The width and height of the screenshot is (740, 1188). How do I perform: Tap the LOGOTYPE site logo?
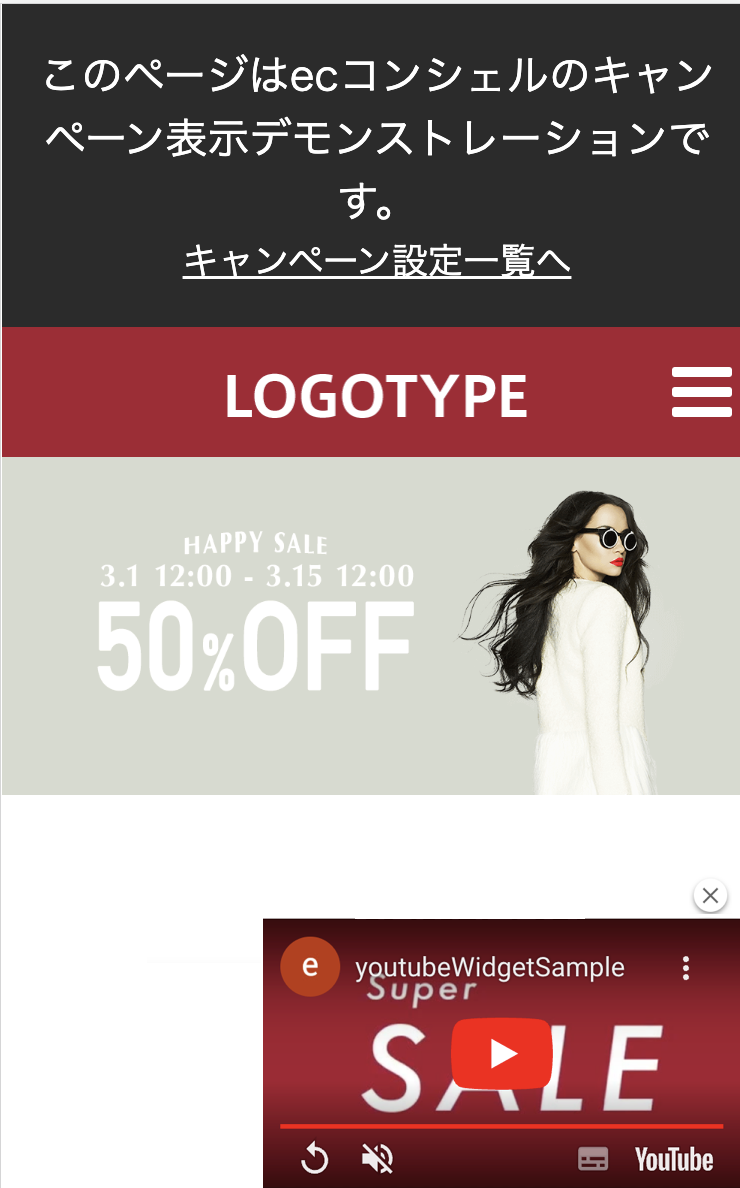coord(375,396)
